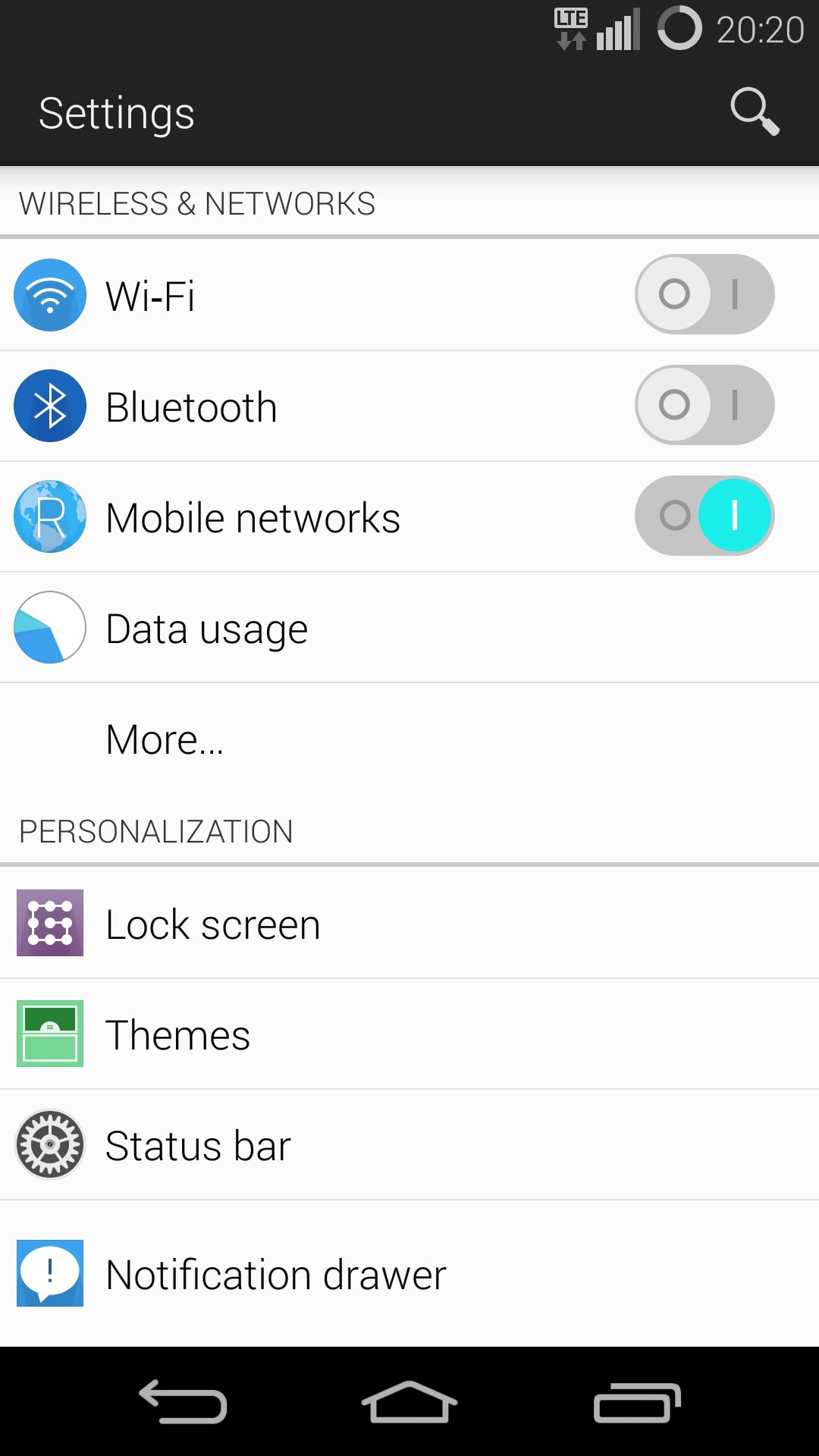The height and width of the screenshot is (1456, 819).
Task: Disable the Mobile networks switch
Action: point(704,516)
